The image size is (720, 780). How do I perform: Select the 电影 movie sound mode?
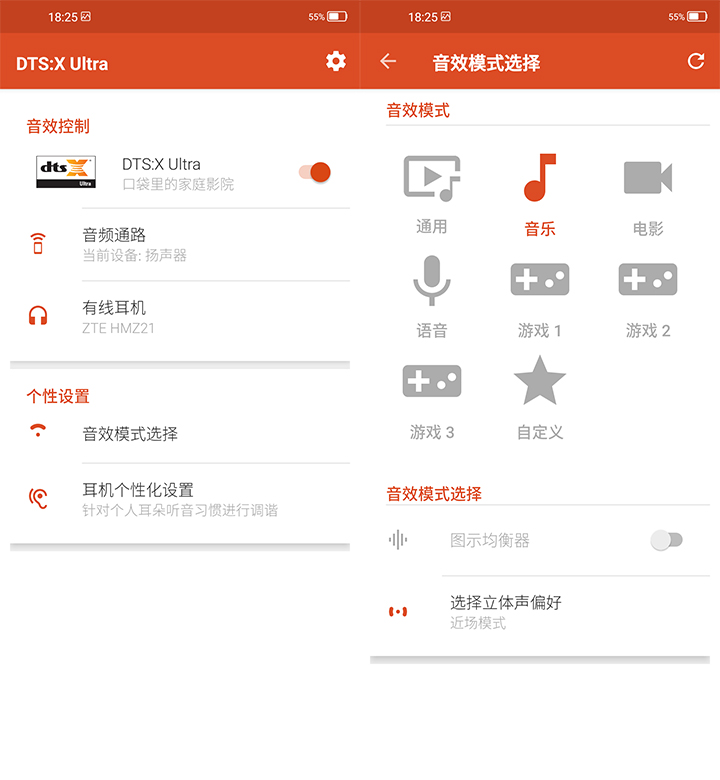(648, 192)
